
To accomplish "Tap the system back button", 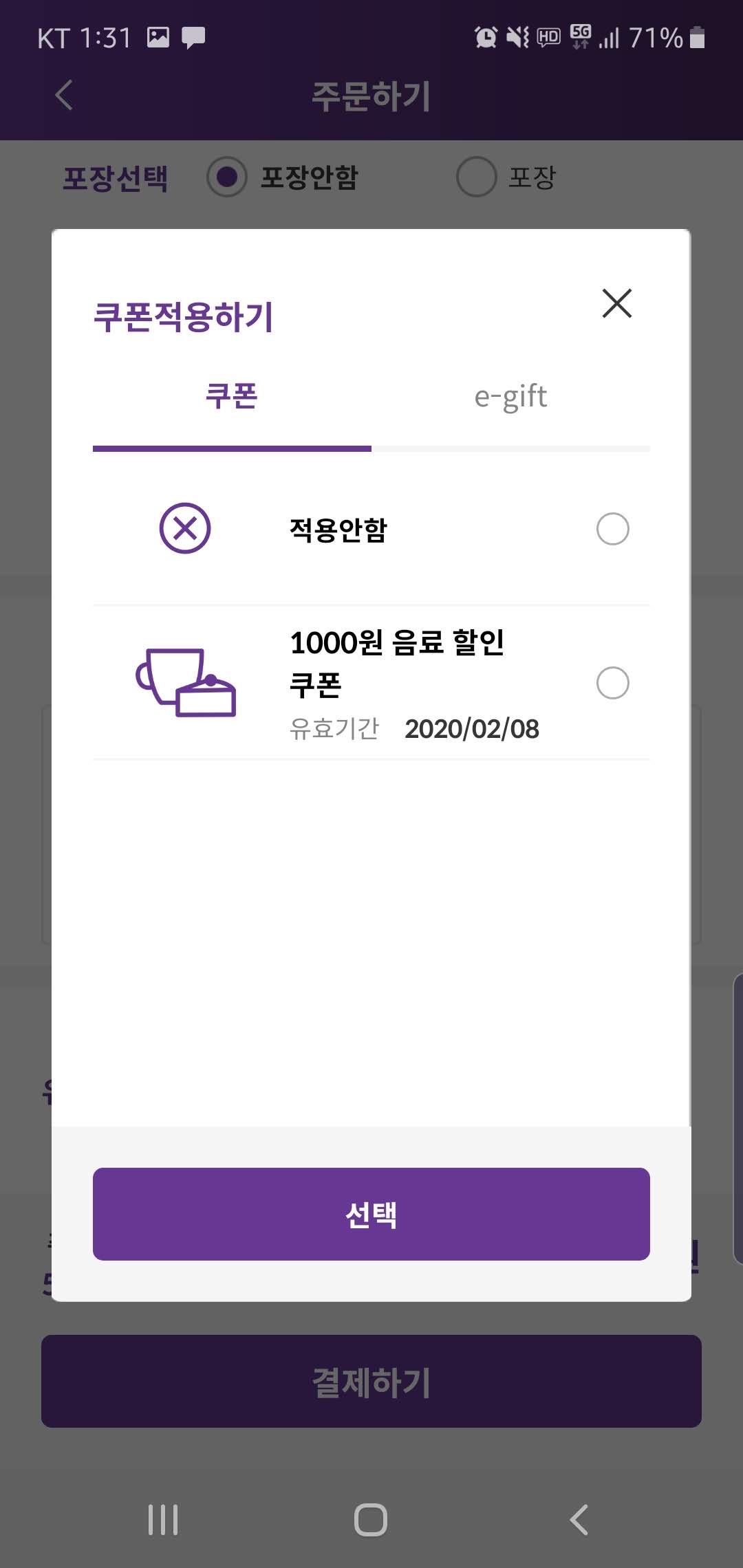I will [579, 1519].
